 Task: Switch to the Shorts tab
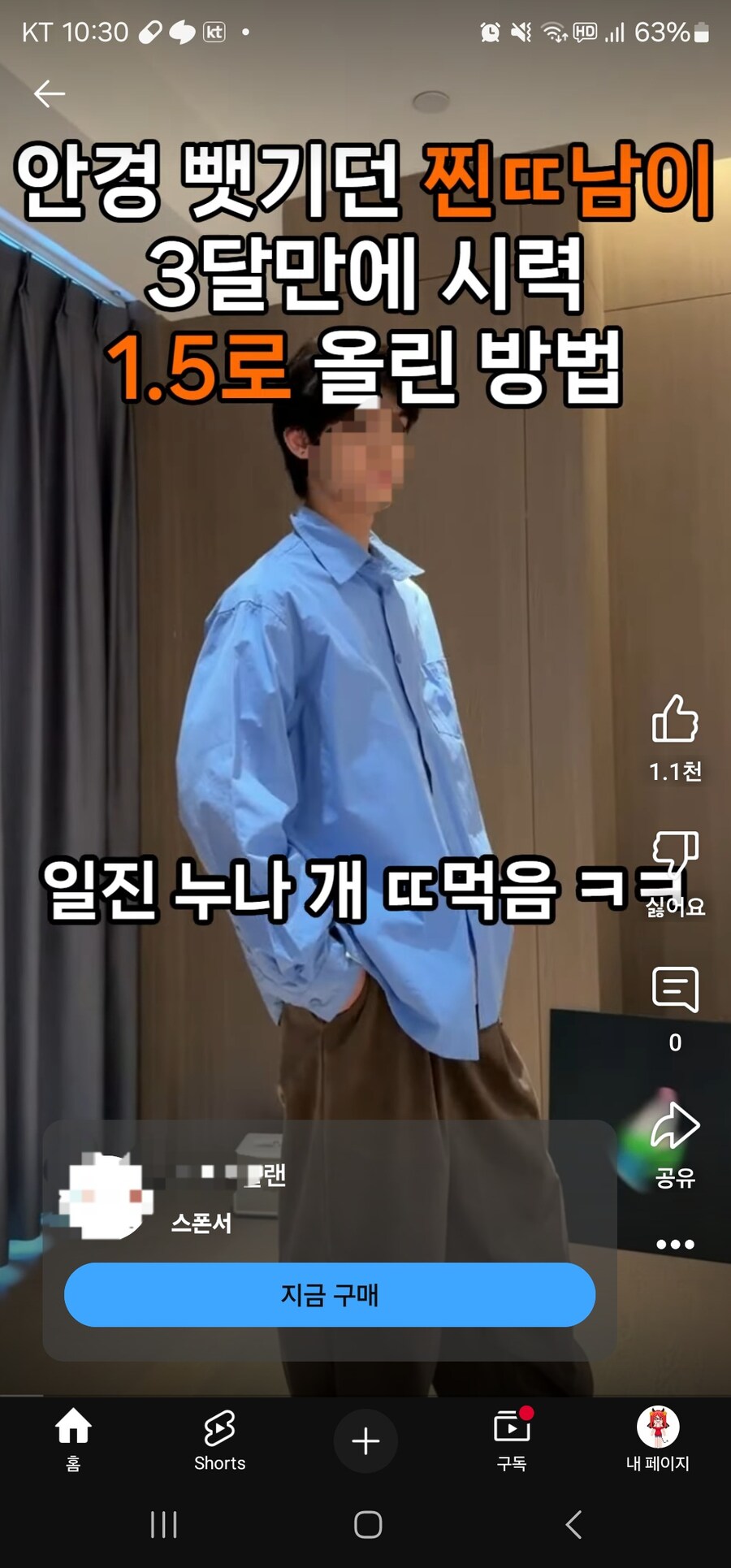219,1441
